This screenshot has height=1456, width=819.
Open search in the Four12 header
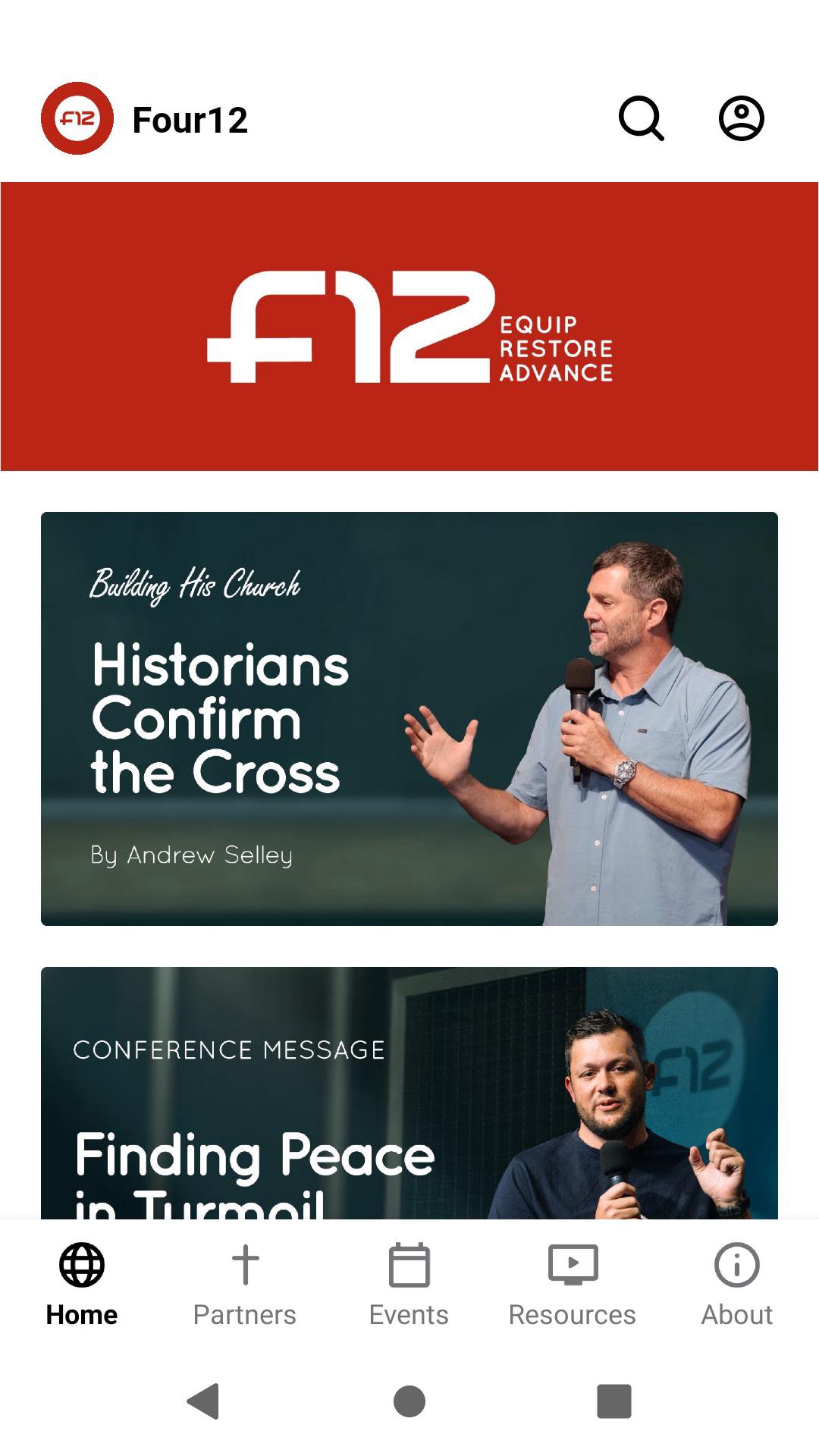[x=642, y=118]
